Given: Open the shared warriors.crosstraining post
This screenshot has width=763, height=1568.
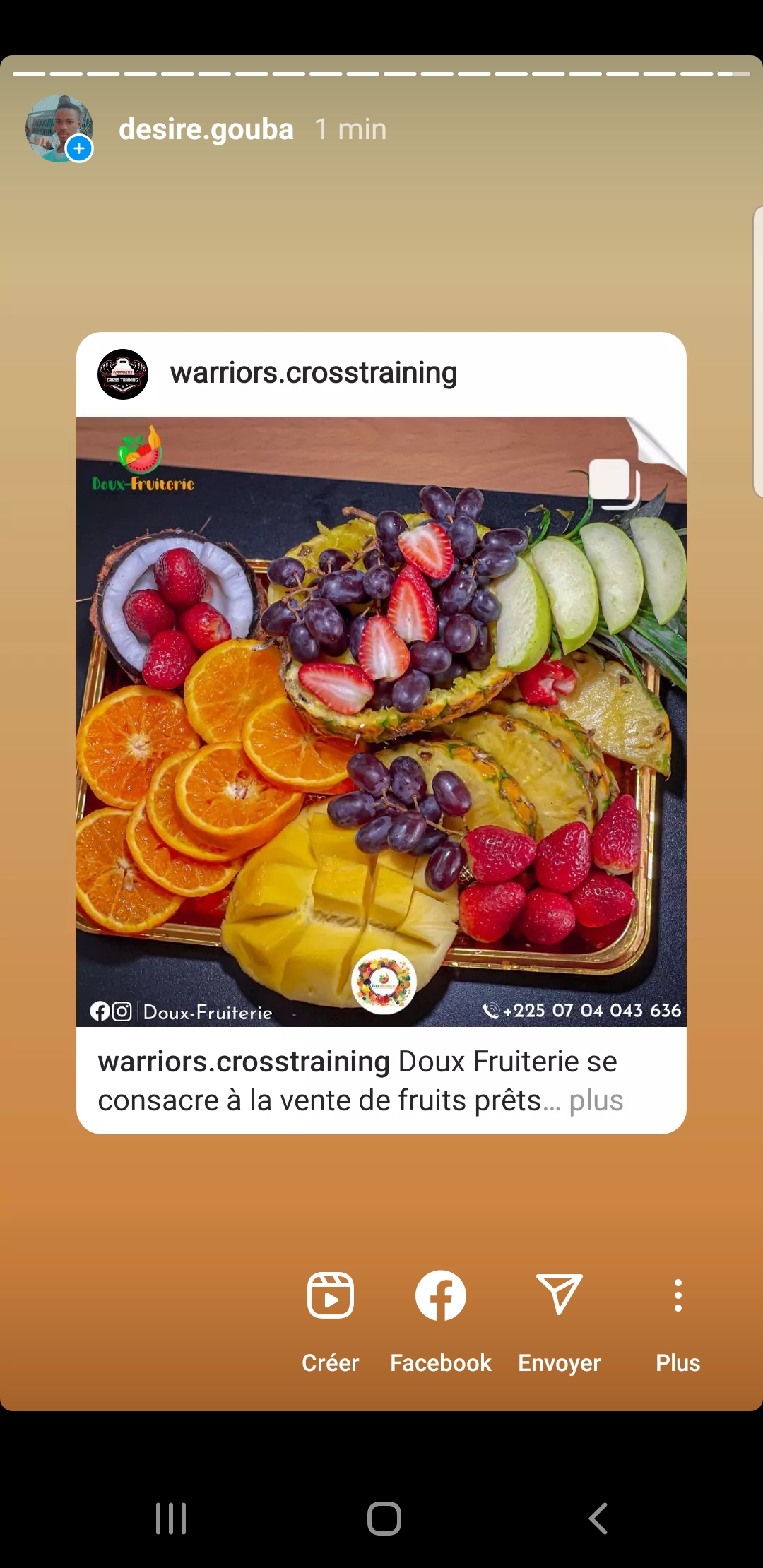Looking at the screenshot, I should (x=381, y=720).
